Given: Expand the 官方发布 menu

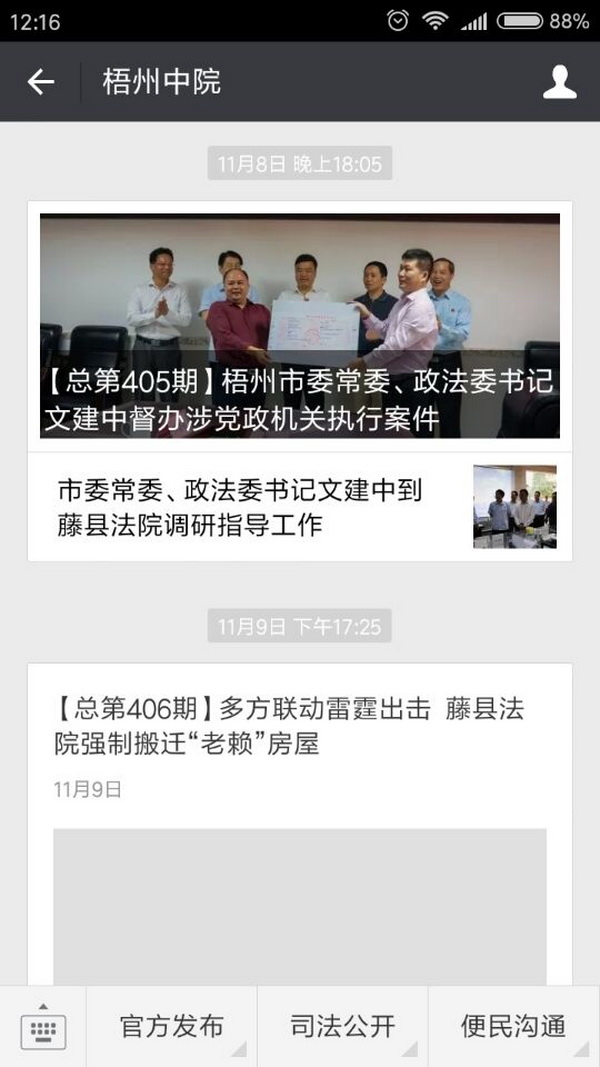Looking at the screenshot, I should point(171,1026).
